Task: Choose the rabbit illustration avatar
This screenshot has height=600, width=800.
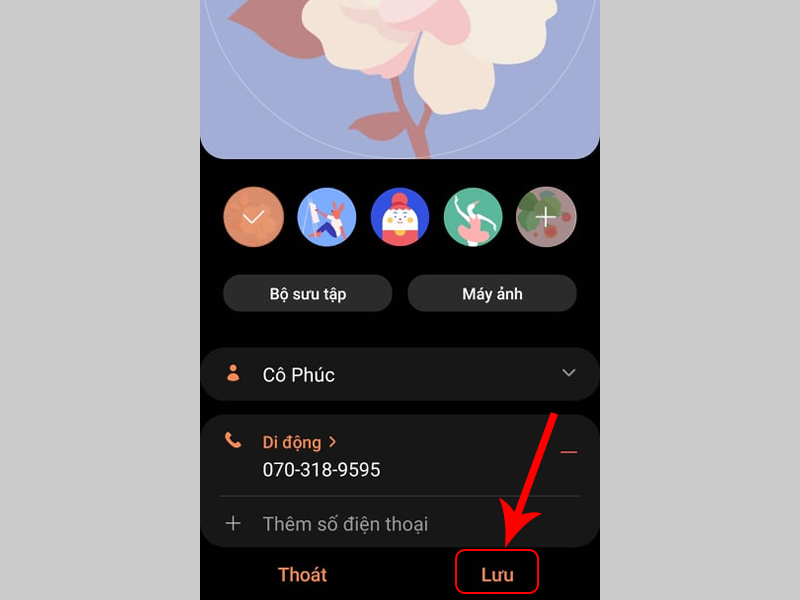Action: pos(326,217)
